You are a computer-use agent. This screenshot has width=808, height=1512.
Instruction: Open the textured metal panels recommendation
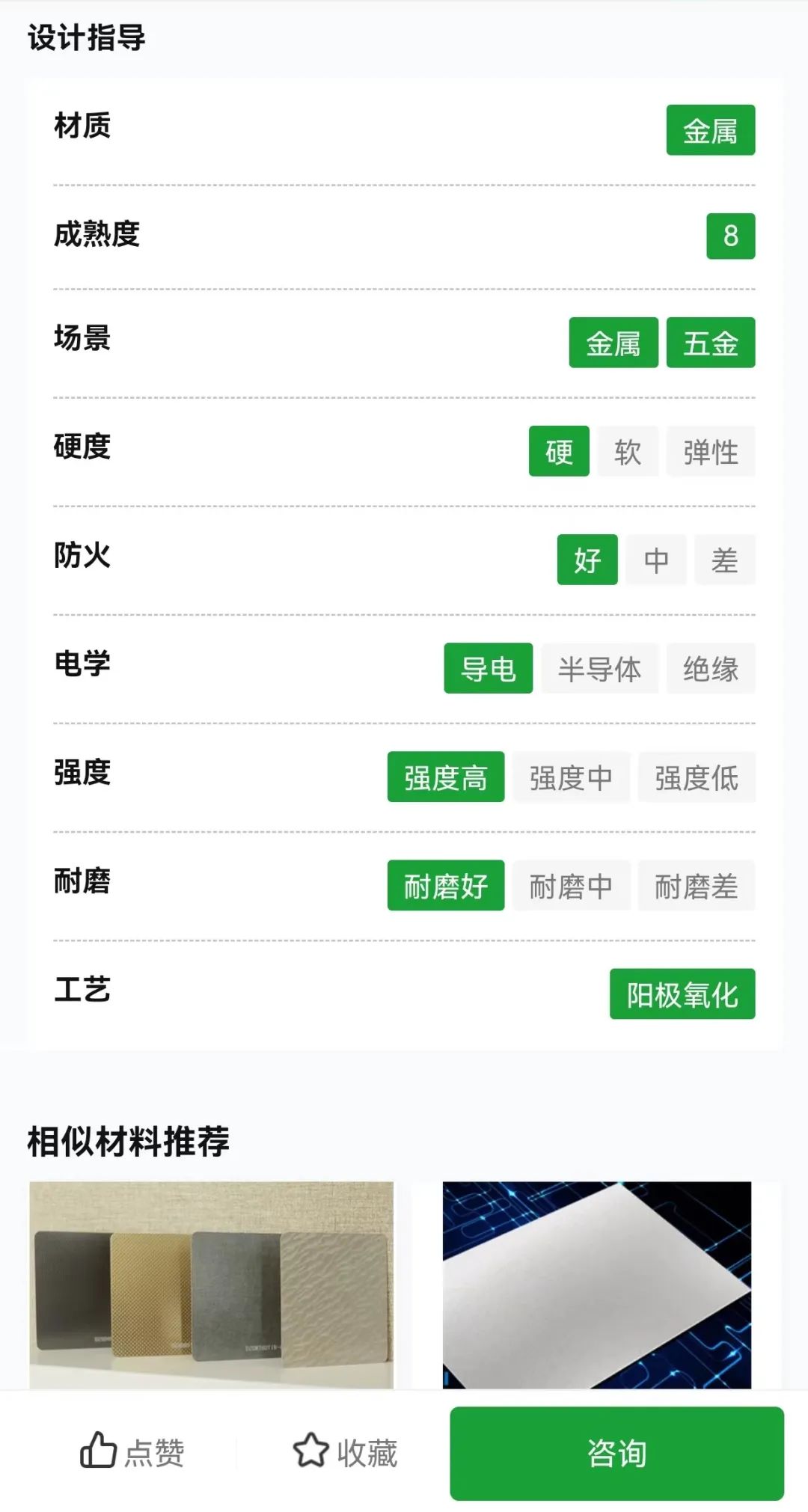[x=211, y=1285]
